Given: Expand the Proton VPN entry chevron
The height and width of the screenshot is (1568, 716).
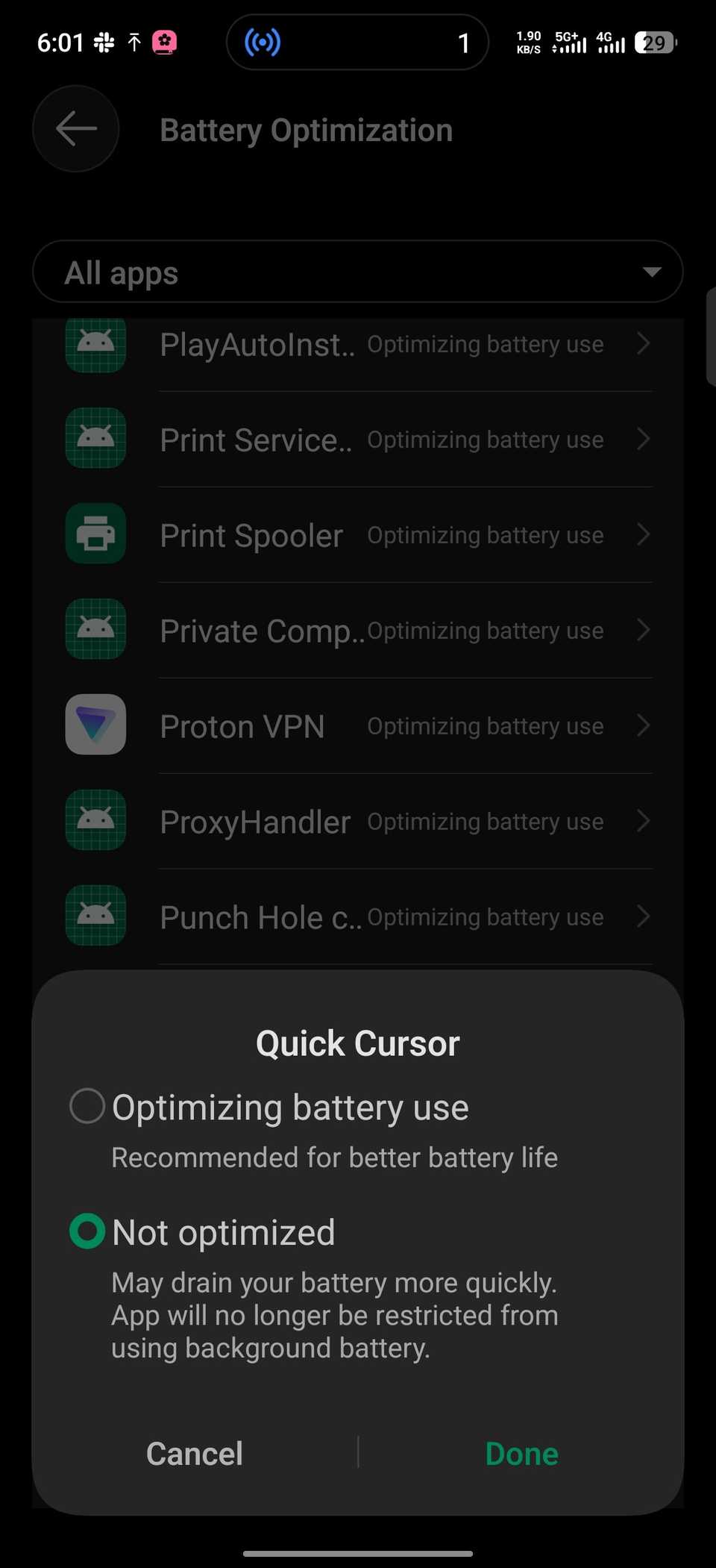Looking at the screenshot, I should coord(644,725).
